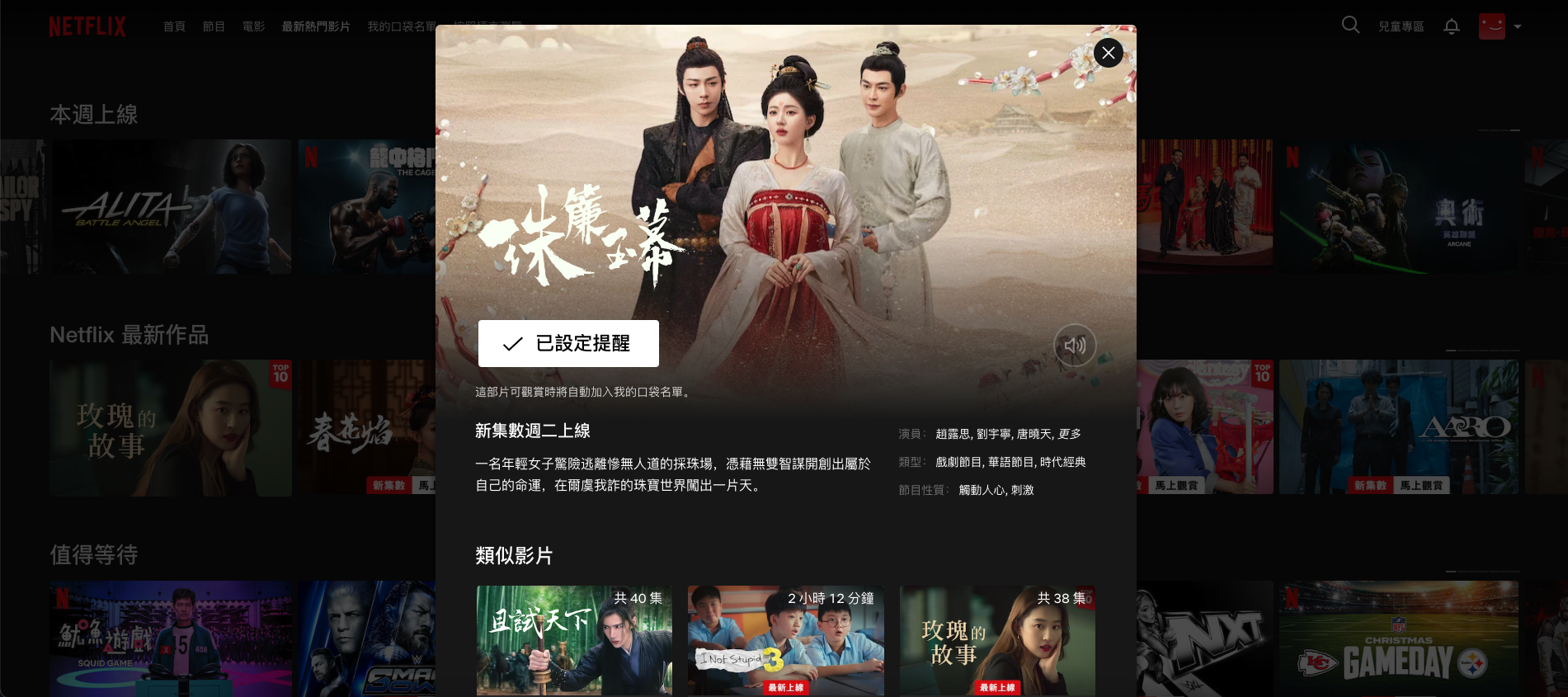Screen dimensions: 1568x697
Task: Open the similar title I Not Stupid 3
Action: coord(785,640)
